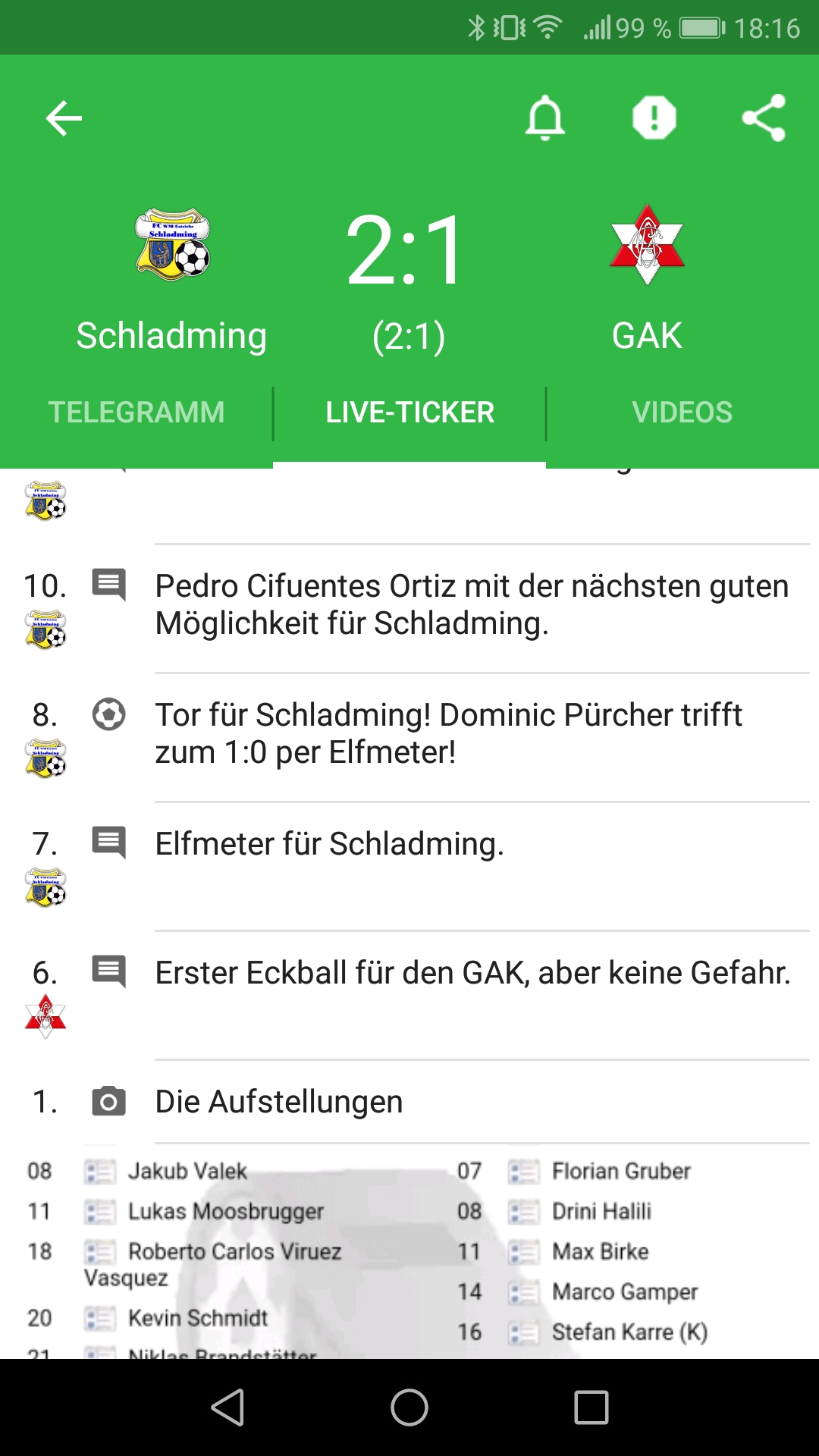The width and height of the screenshot is (819, 1456).
Task: Go back using the top-left arrow
Action: 64,118
